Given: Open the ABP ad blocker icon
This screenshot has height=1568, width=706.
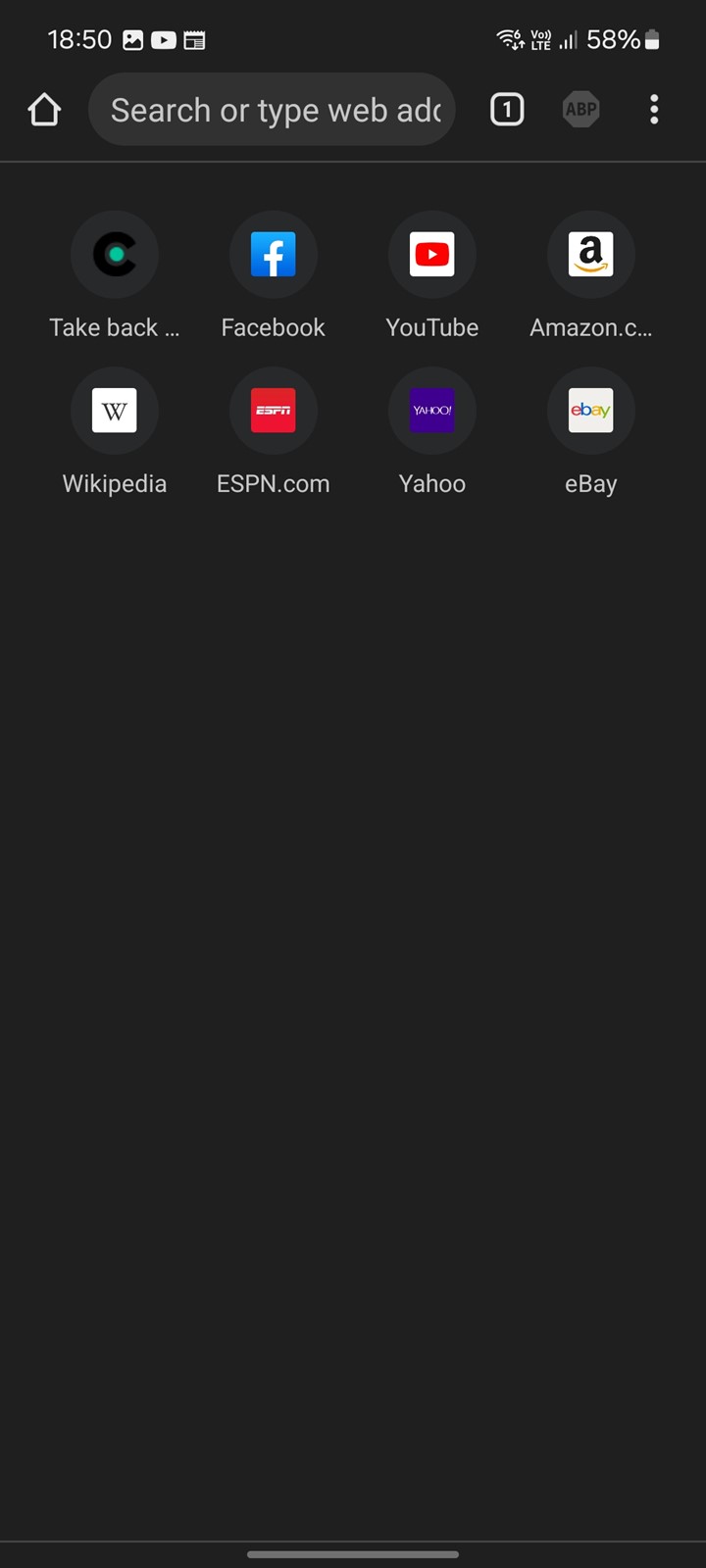Looking at the screenshot, I should point(581,110).
